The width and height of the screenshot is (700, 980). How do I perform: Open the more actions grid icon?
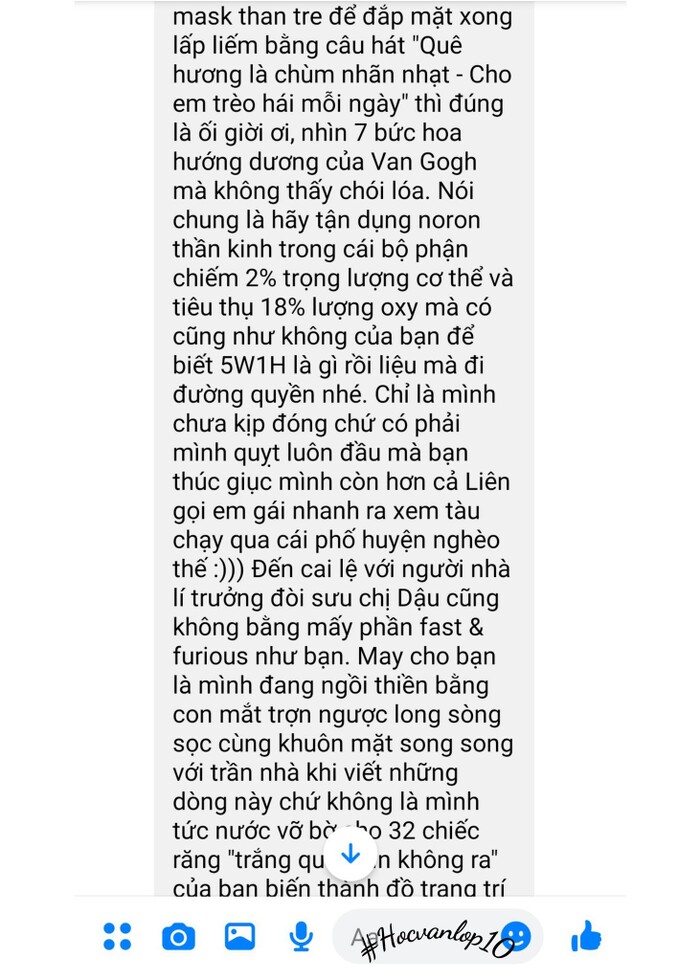click(x=117, y=937)
